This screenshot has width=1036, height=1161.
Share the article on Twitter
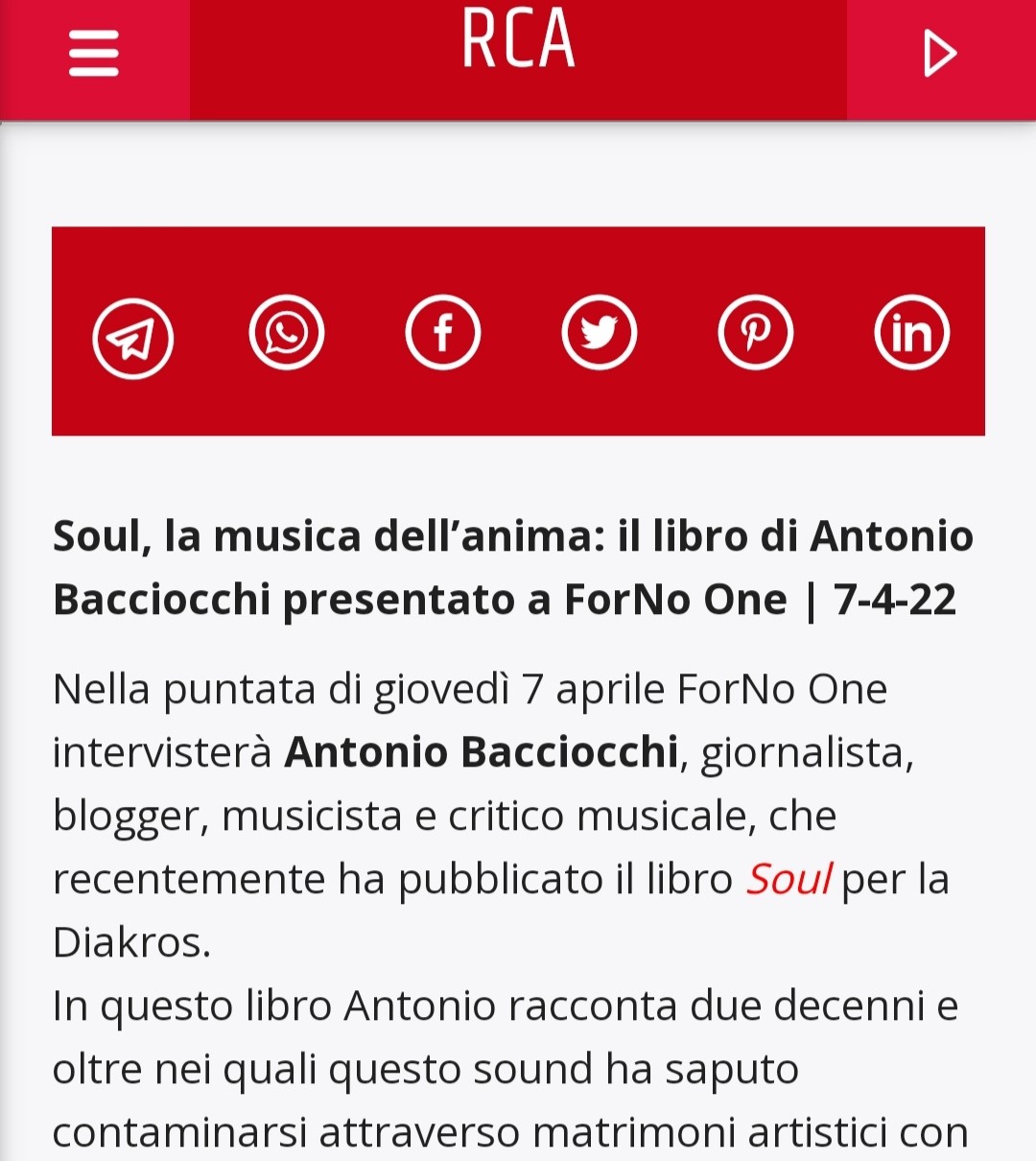pos(599,333)
